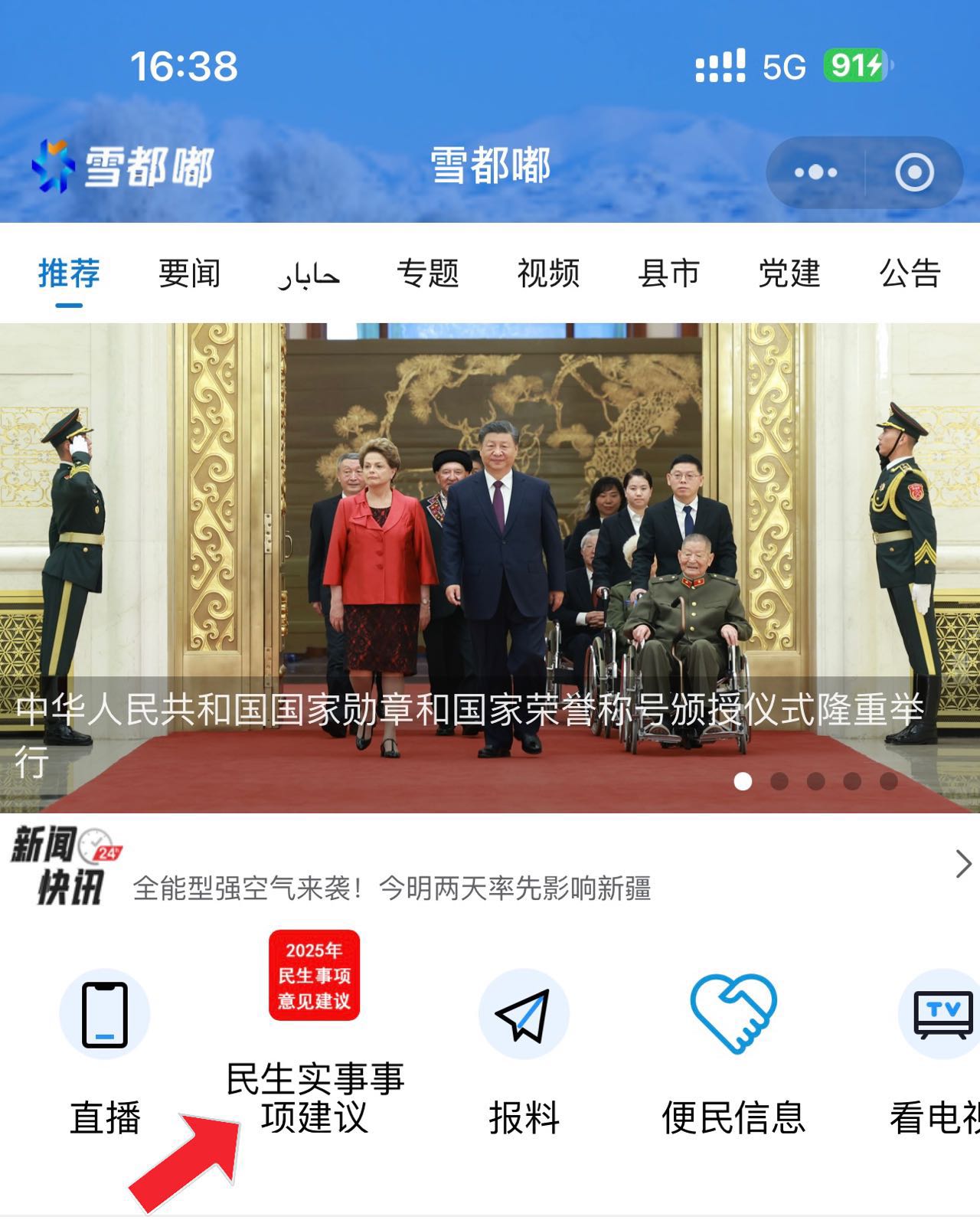Select the 推荐 tab

(69, 273)
